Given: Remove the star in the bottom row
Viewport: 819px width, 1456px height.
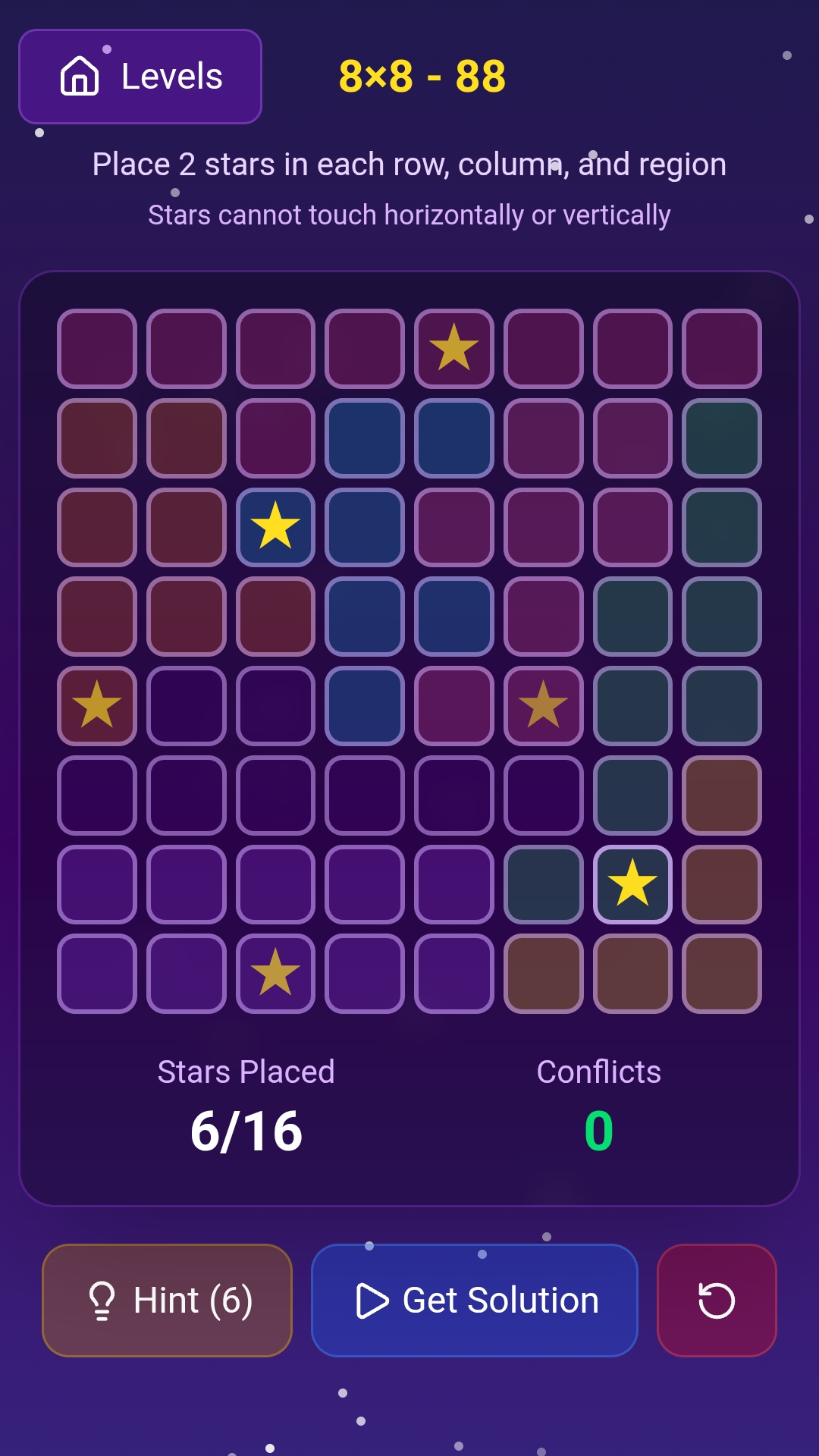Looking at the screenshot, I should click(x=275, y=974).
